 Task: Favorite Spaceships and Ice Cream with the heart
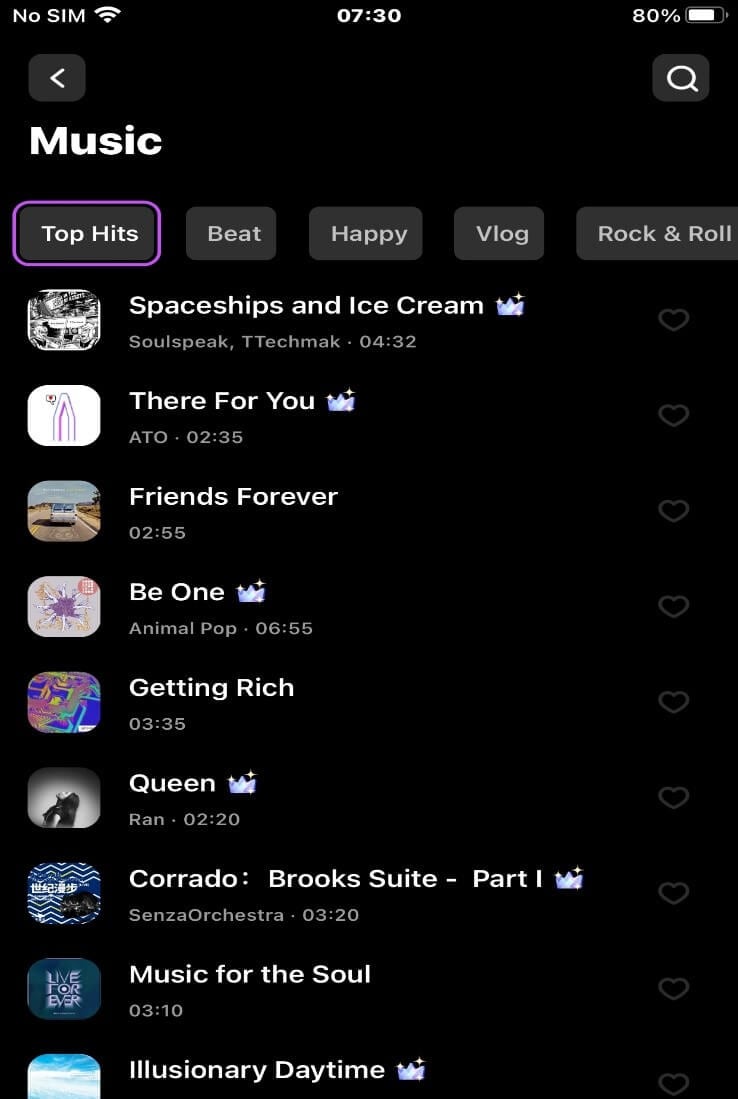pos(674,319)
